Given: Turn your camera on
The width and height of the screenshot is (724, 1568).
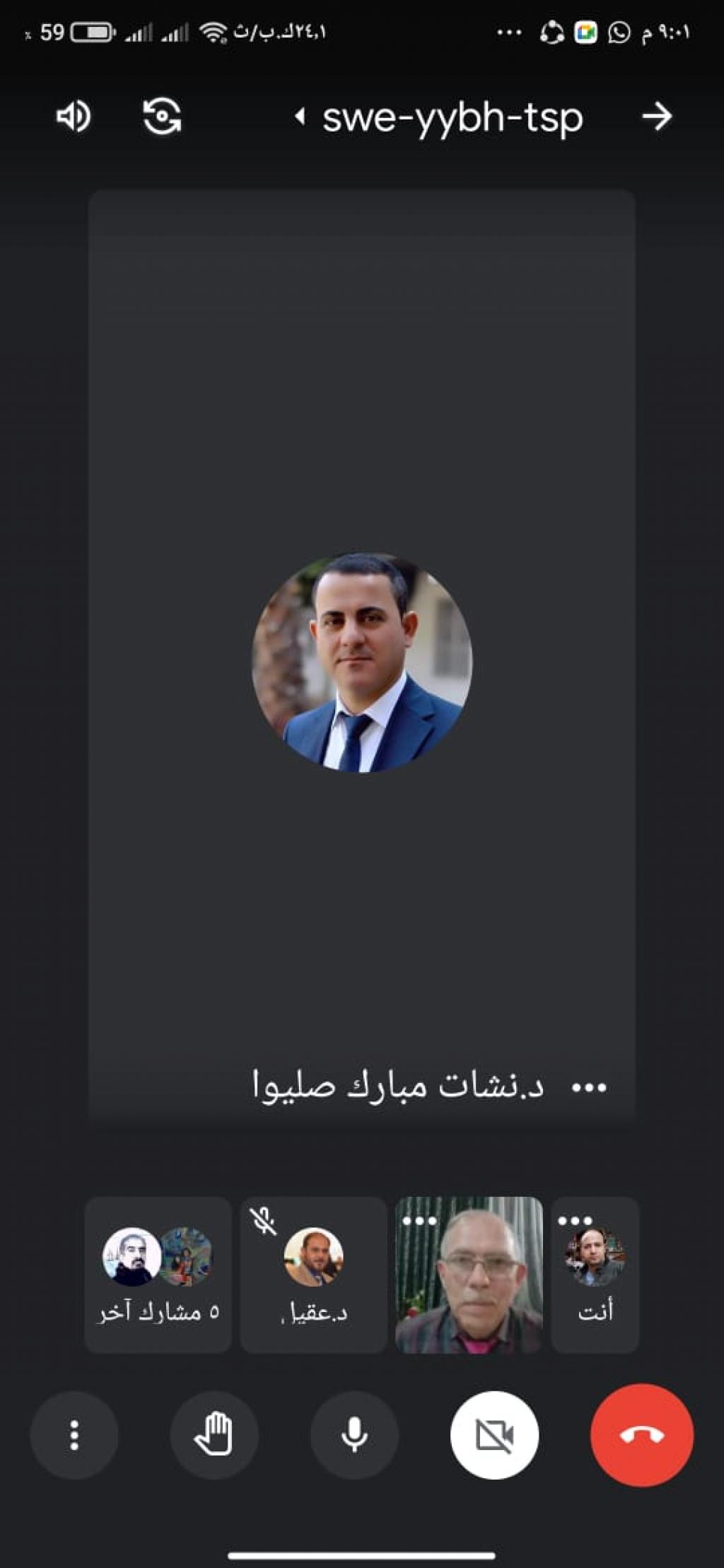Looking at the screenshot, I should click(x=494, y=1435).
